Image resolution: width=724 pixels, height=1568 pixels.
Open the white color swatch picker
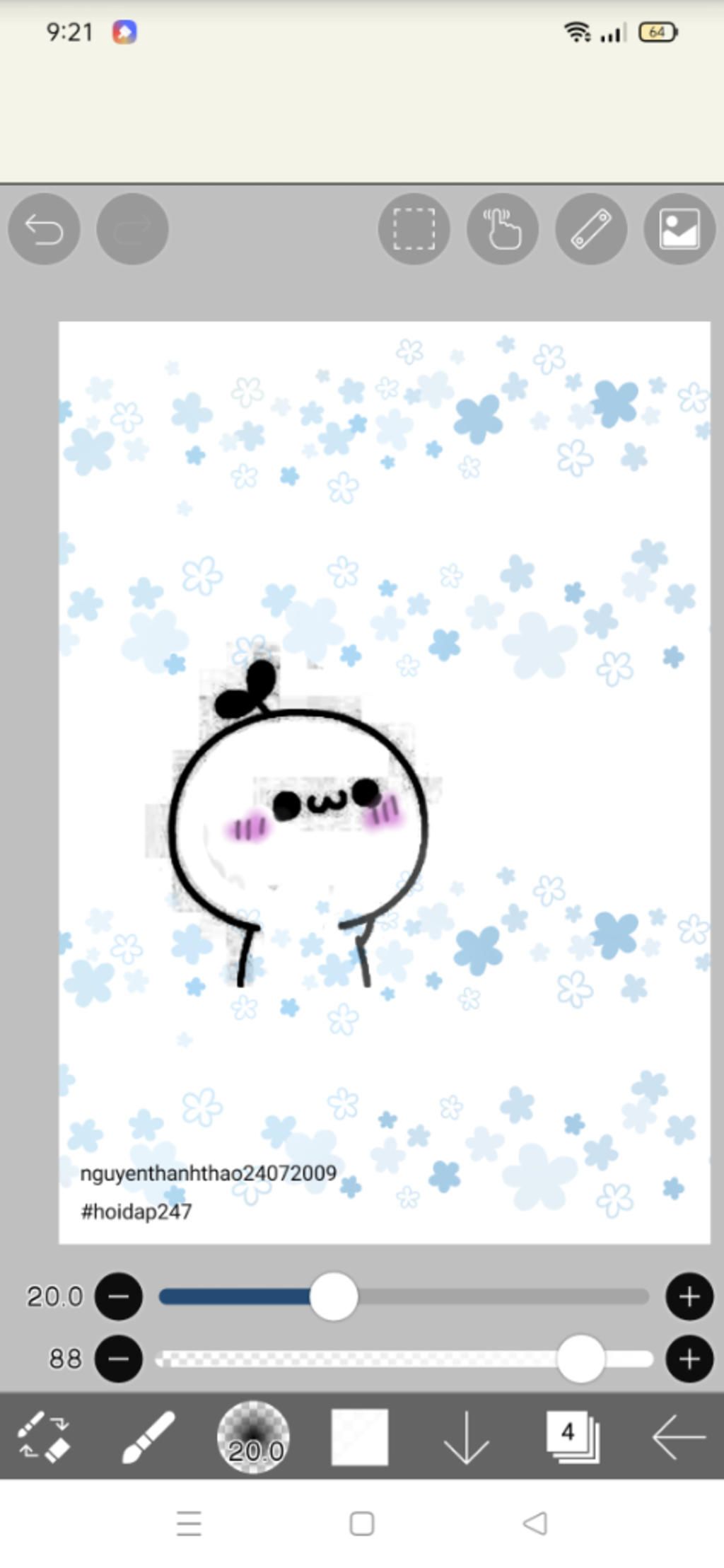[x=359, y=1436]
